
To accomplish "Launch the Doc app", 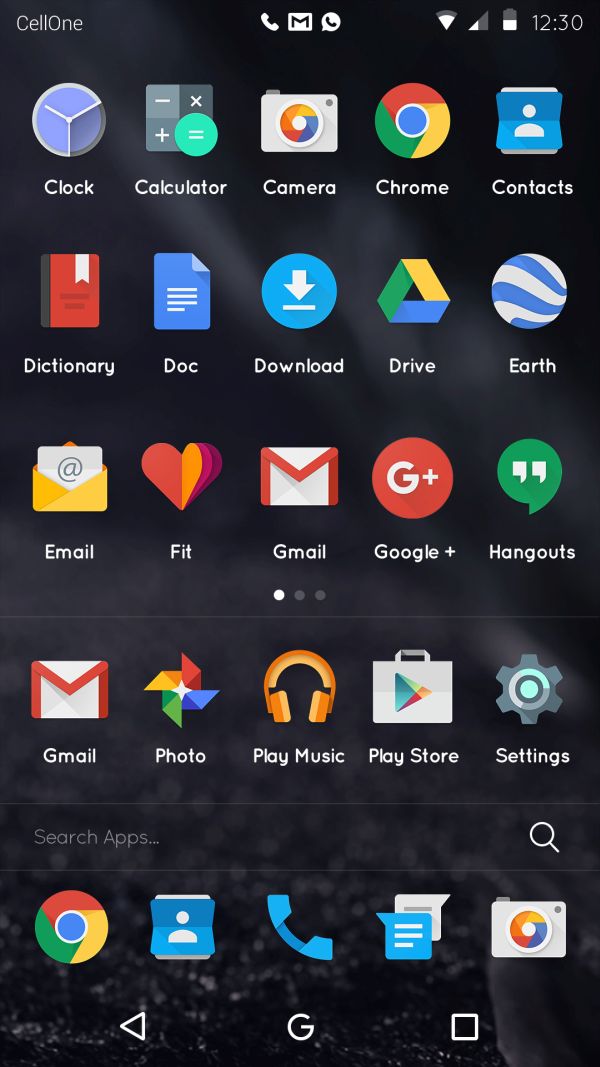I will [x=181, y=292].
